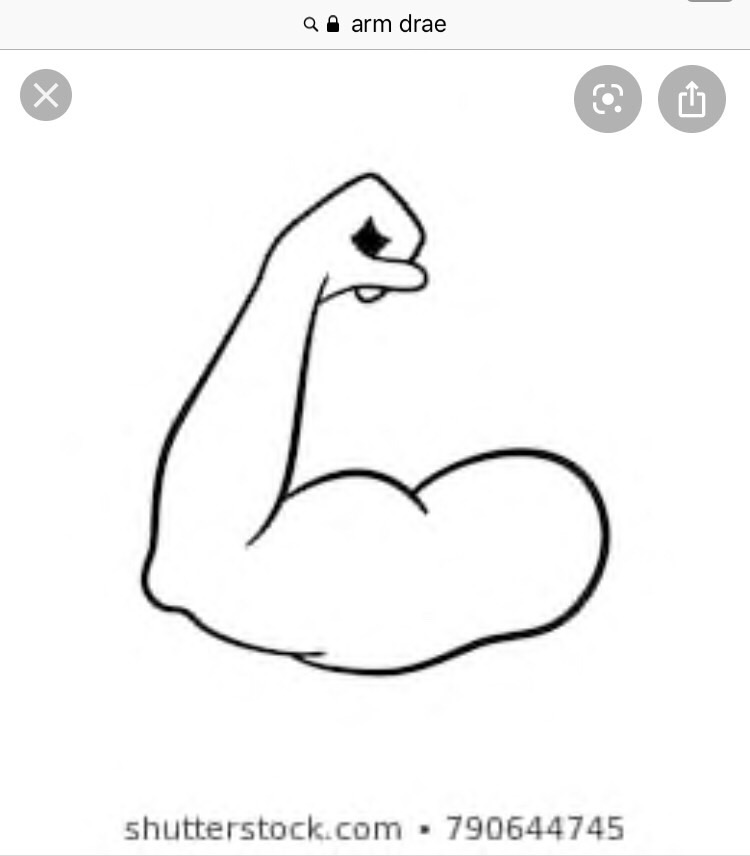Viewport: 750px width, 856px height.
Task: Close the image viewer
Action: (x=46, y=96)
